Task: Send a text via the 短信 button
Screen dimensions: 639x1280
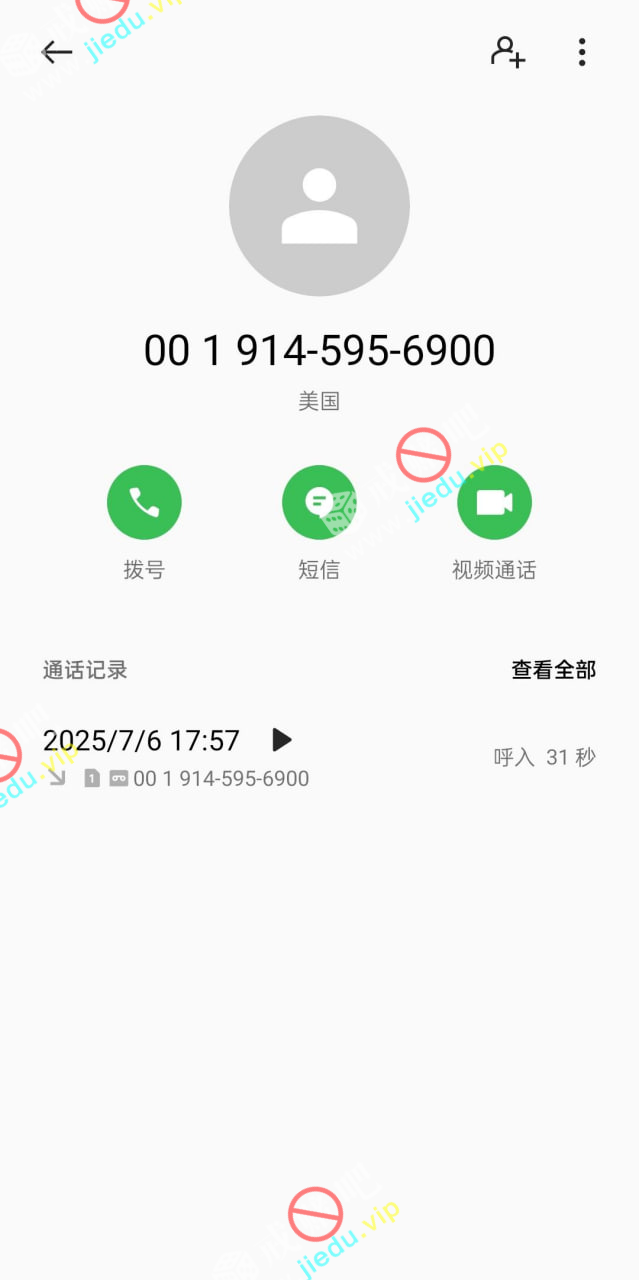Action: coord(319,502)
